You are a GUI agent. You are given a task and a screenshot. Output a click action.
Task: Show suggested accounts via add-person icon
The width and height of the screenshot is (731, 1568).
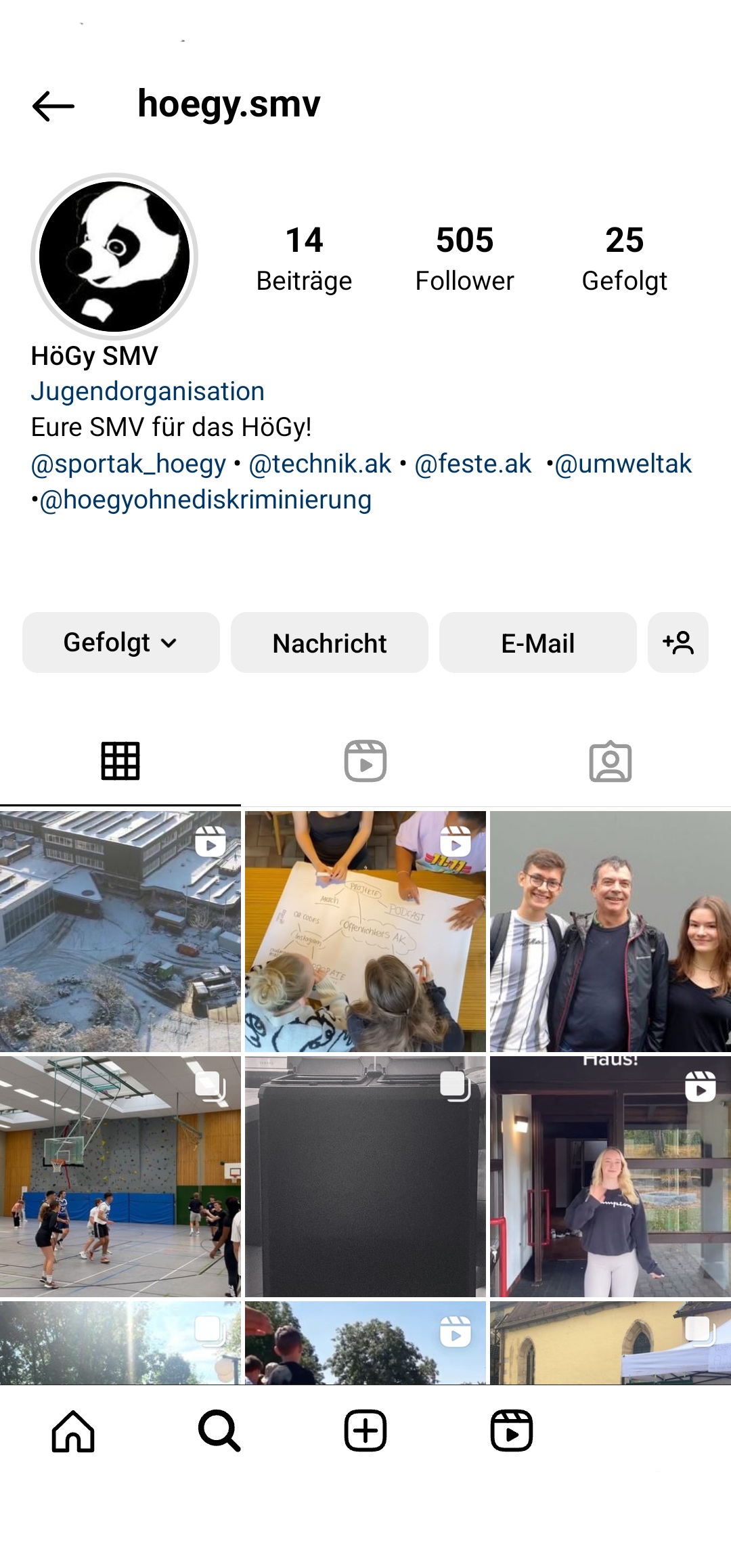(678, 643)
